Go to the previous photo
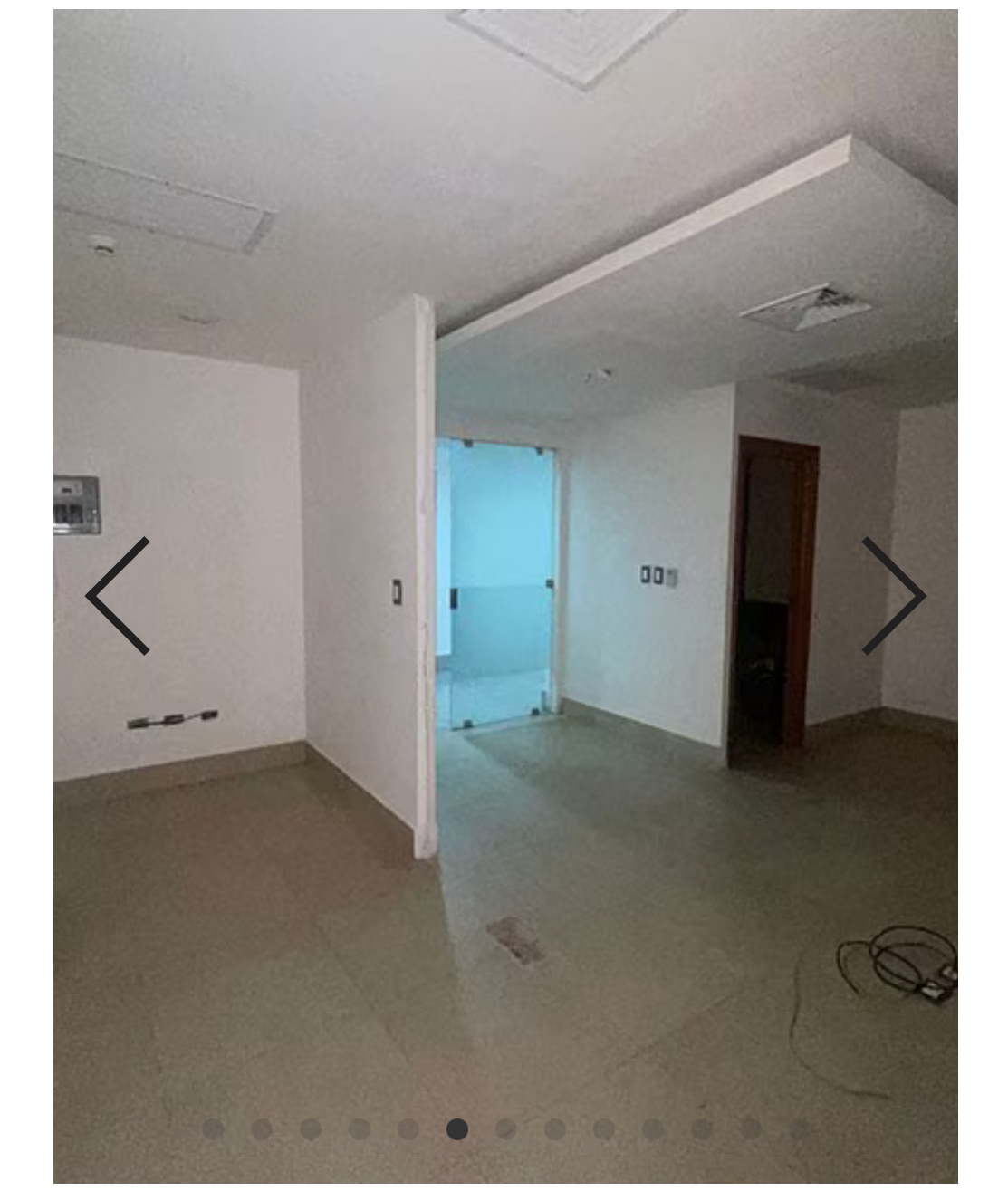The image size is (1008, 1200). coord(118,595)
